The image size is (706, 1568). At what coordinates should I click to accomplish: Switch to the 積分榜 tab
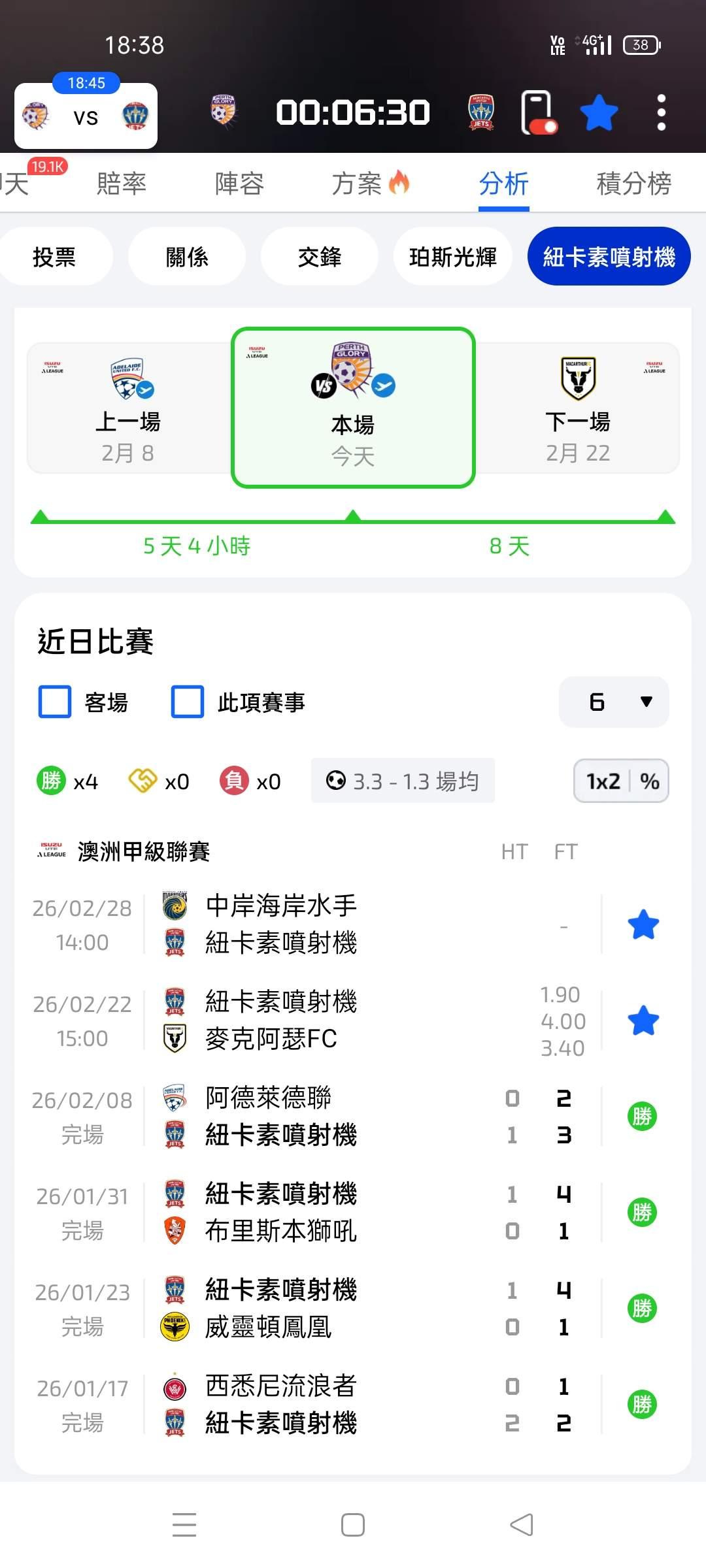point(633,184)
